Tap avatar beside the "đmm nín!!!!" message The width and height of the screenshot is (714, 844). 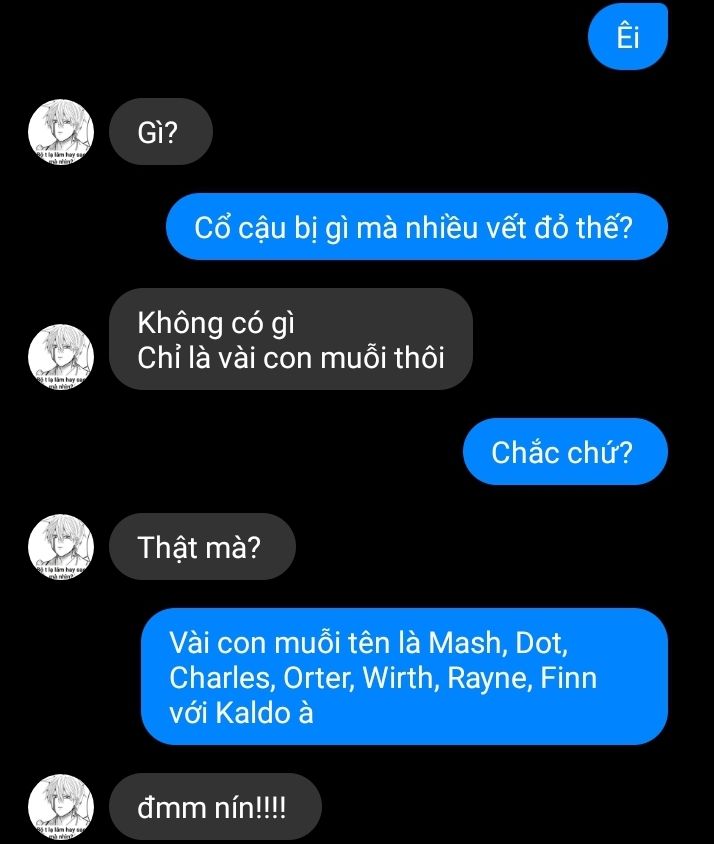pyautogui.click(x=60, y=806)
